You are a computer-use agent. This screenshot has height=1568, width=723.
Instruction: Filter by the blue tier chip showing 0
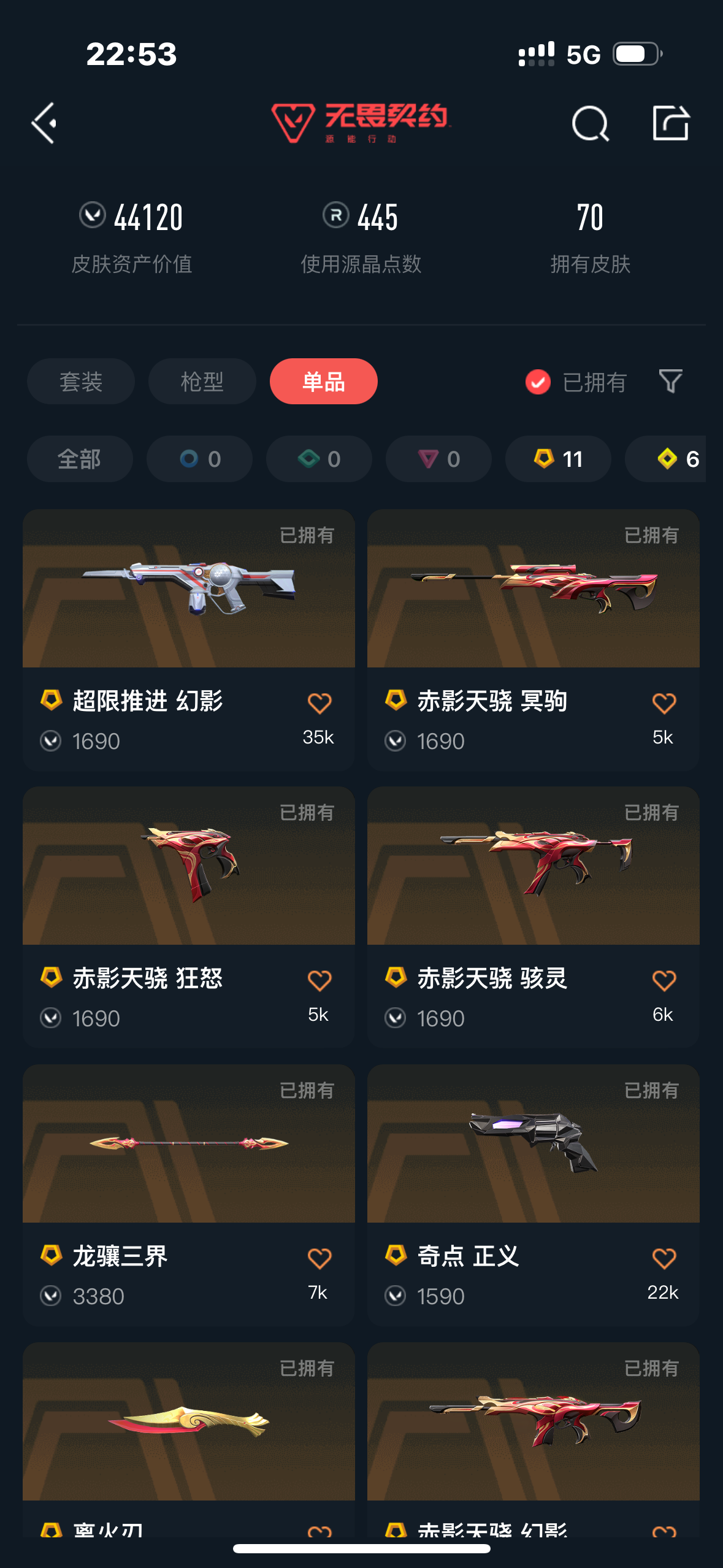pyautogui.click(x=199, y=459)
